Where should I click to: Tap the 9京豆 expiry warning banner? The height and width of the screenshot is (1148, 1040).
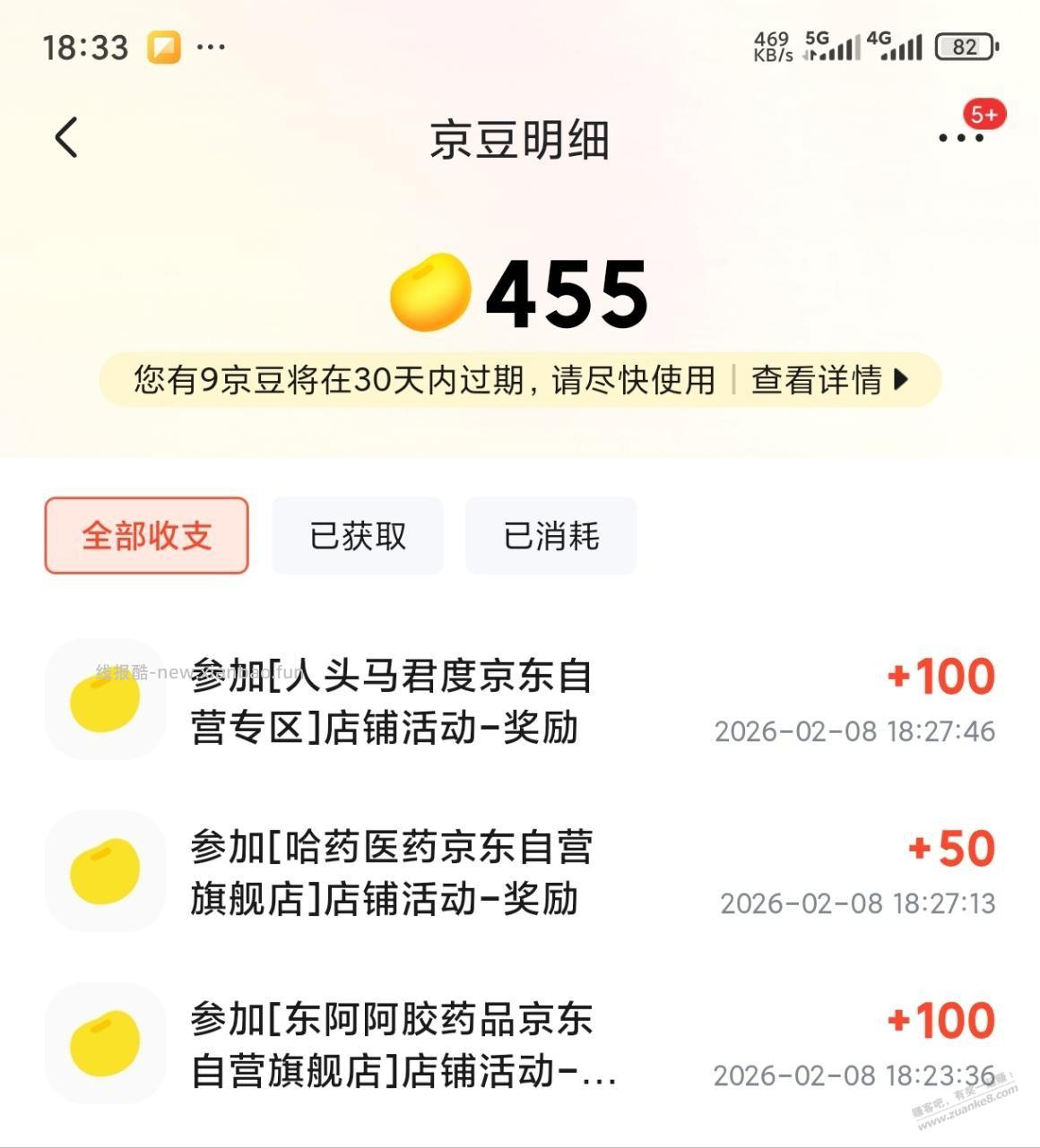421,380
